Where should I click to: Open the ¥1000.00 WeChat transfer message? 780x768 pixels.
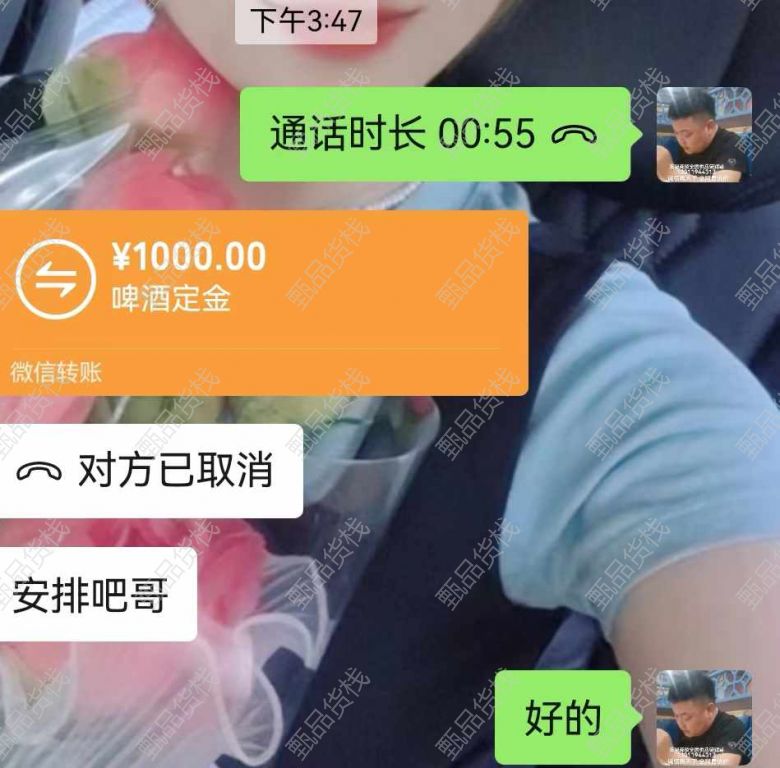click(263, 301)
